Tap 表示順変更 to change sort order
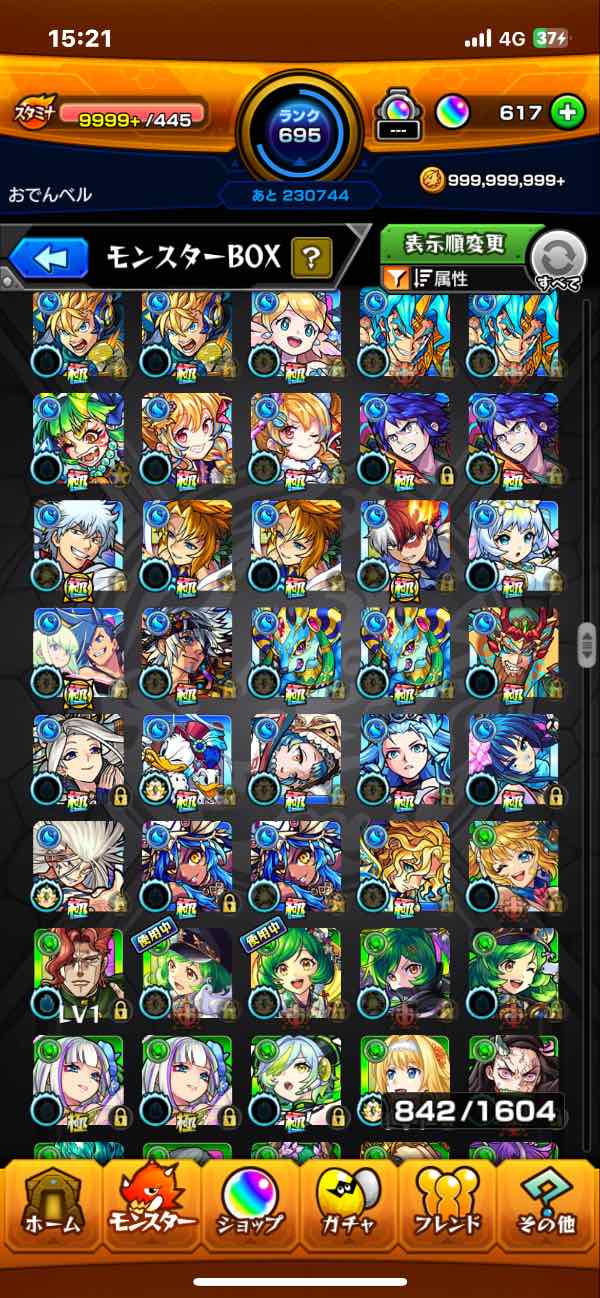The image size is (600, 1298). click(455, 244)
